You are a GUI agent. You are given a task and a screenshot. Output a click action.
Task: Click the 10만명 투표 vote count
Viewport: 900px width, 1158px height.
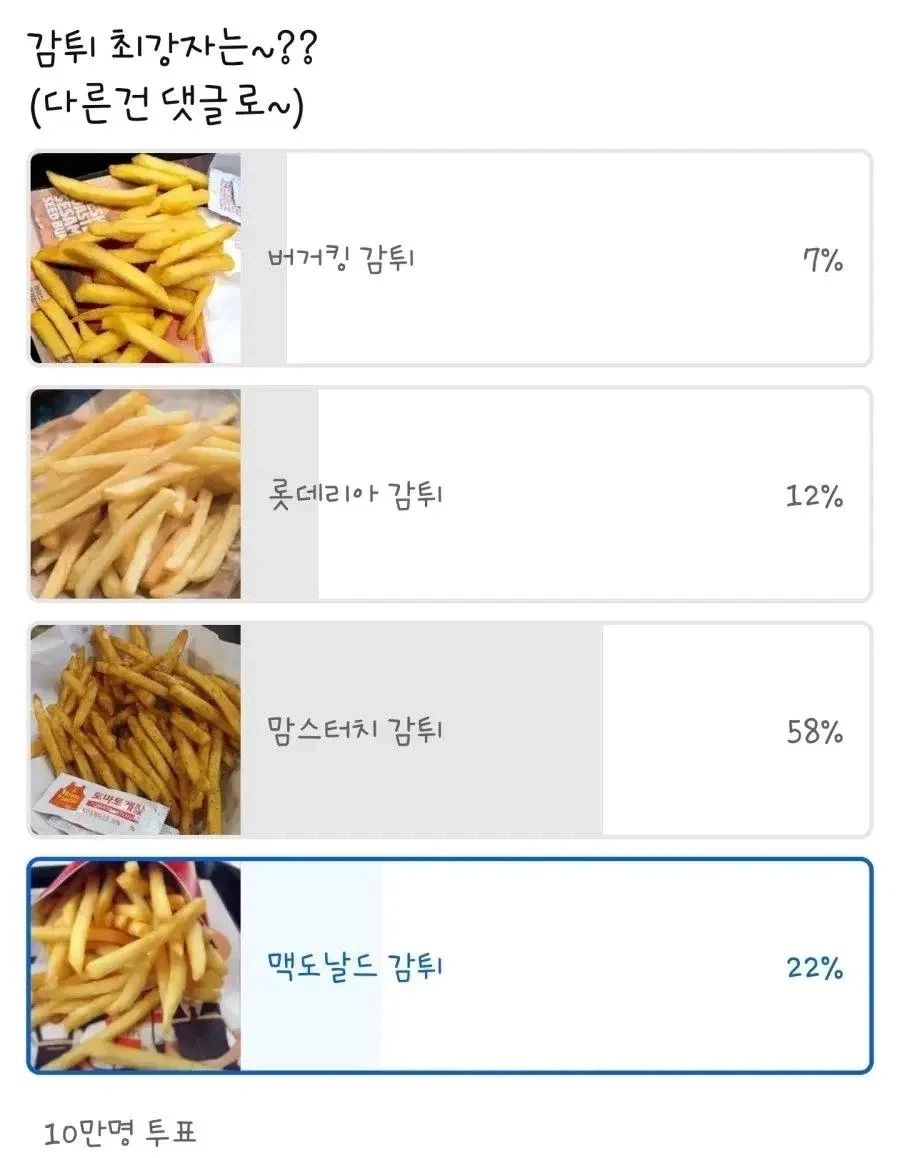pos(122,1132)
